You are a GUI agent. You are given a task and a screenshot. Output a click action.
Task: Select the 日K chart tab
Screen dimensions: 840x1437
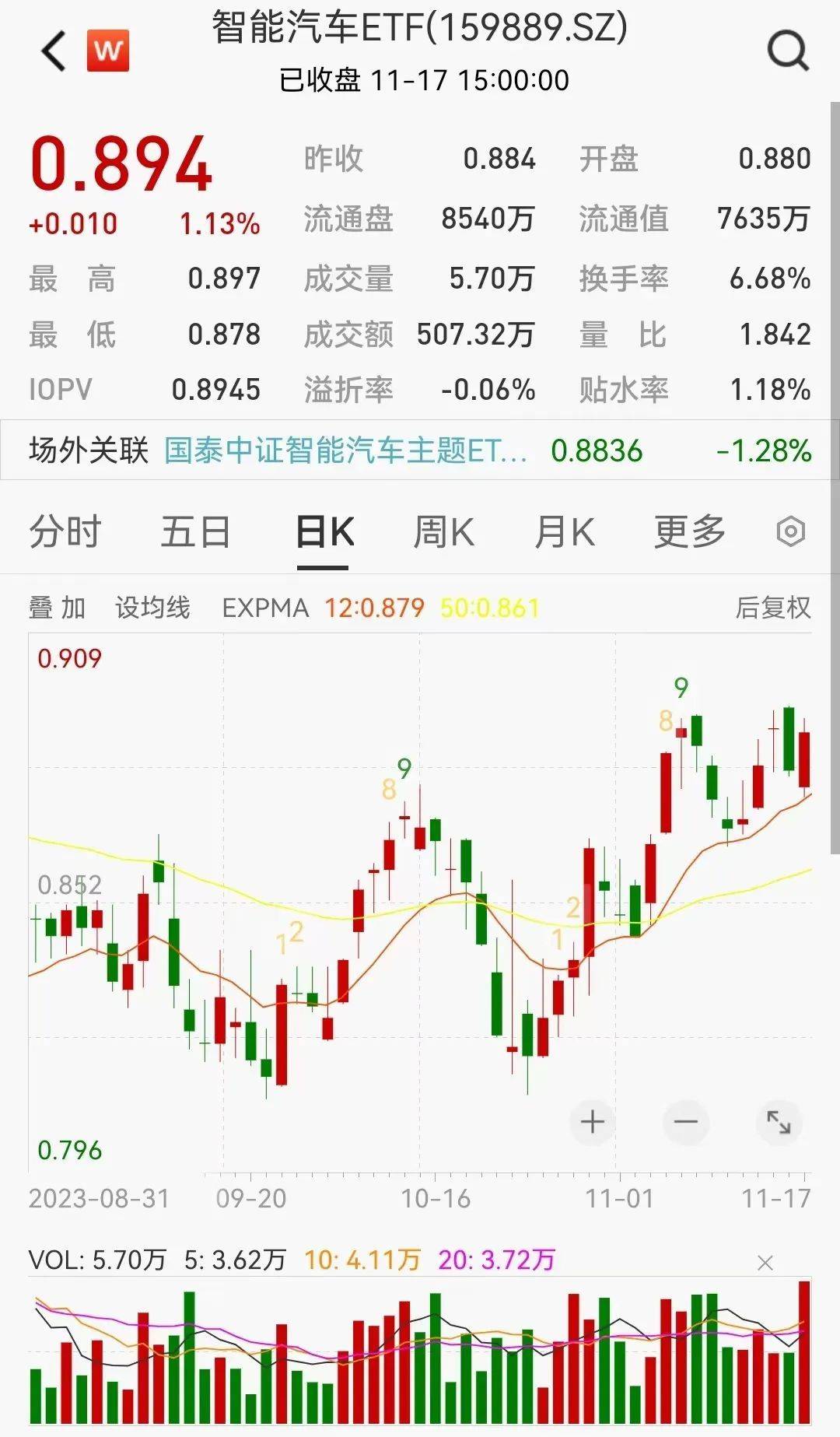click(x=324, y=532)
